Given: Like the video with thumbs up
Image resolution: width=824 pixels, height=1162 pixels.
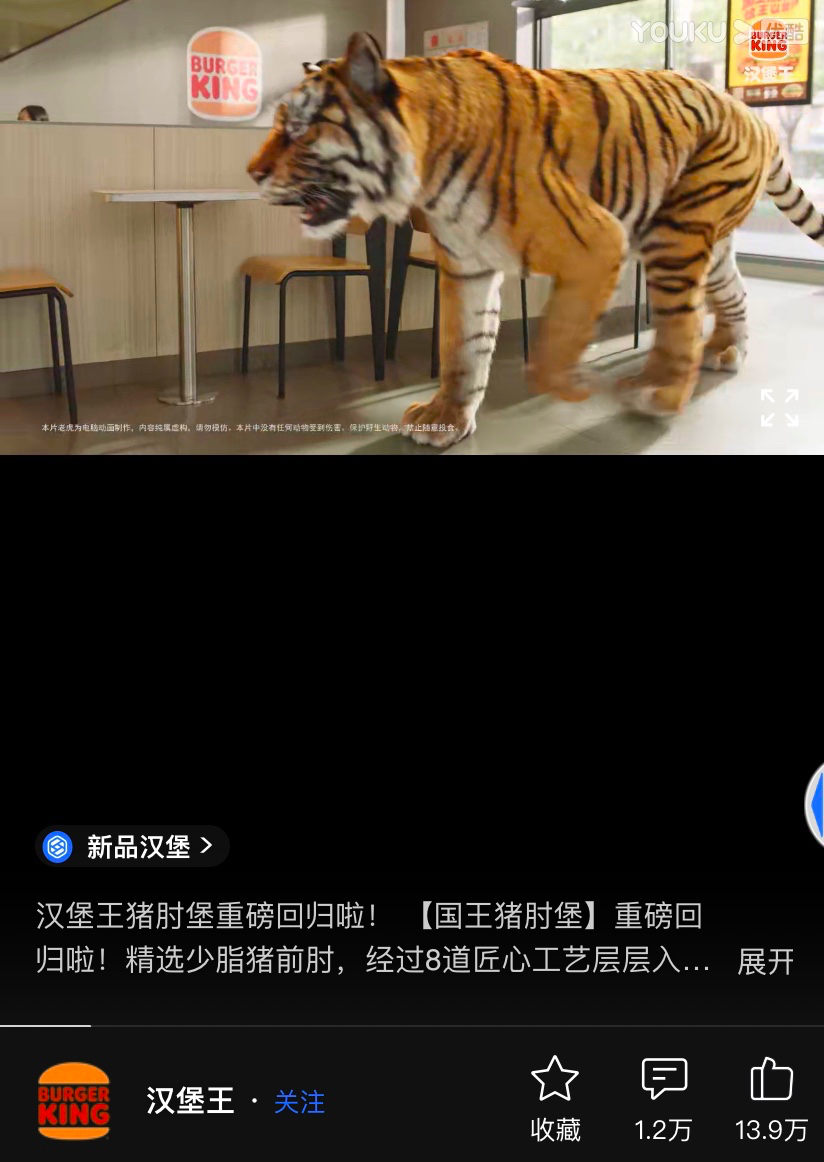Looking at the screenshot, I should pyautogui.click(x=771, y=1098).
